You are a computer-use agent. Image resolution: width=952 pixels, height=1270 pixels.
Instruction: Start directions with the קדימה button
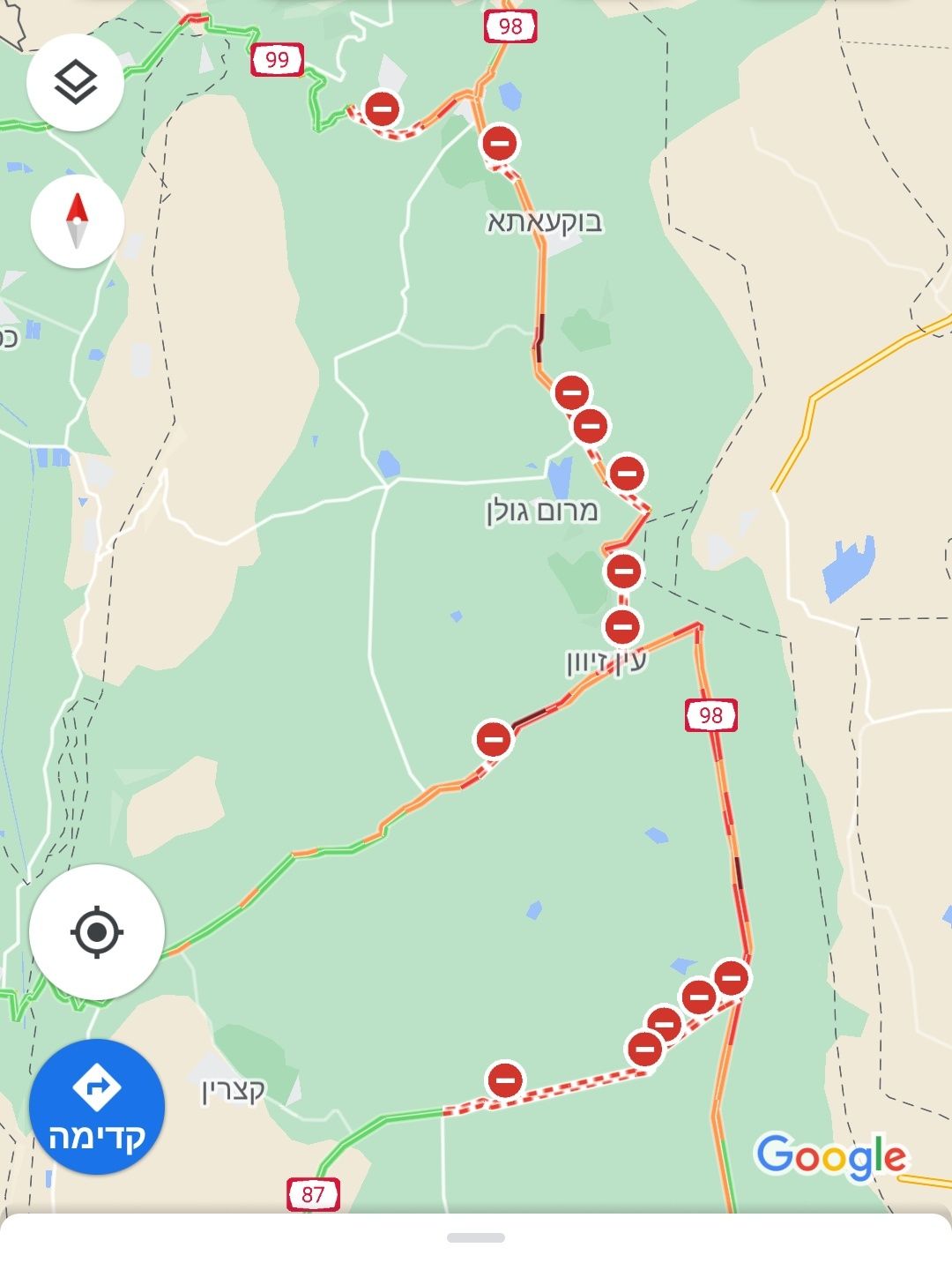click(x=97, y=1108)
